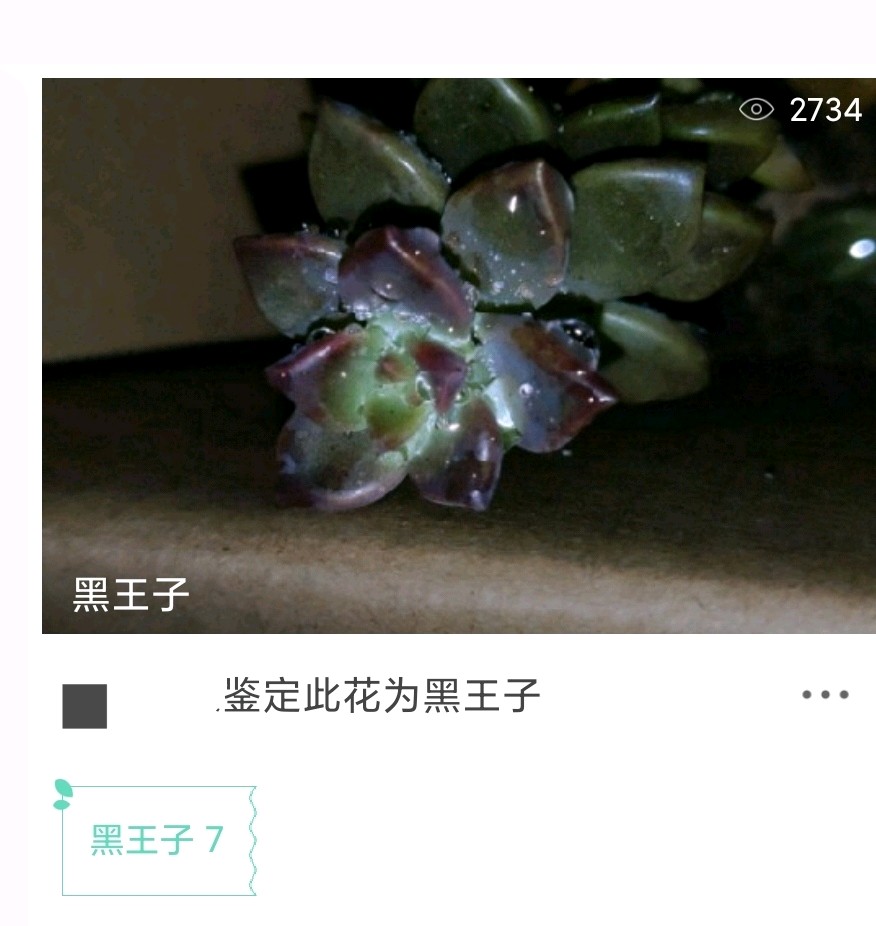
Task: Select the 黑王子 7 tag
Action: pos(158,840)
